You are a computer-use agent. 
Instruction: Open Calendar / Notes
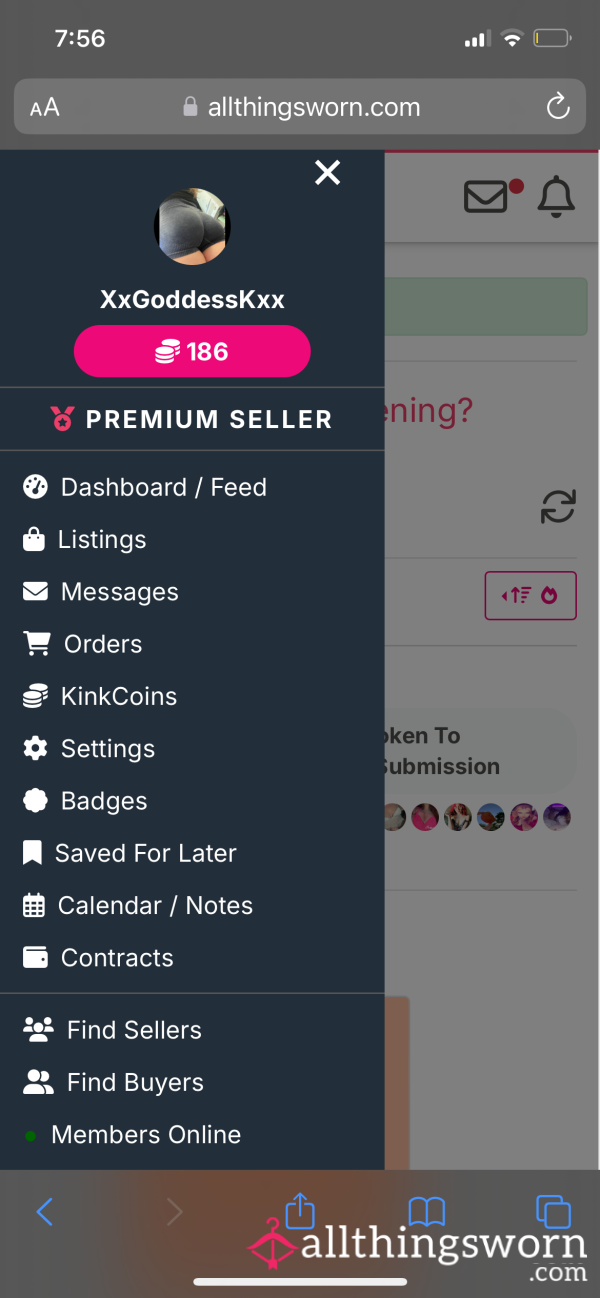click(x=138, y=905)
